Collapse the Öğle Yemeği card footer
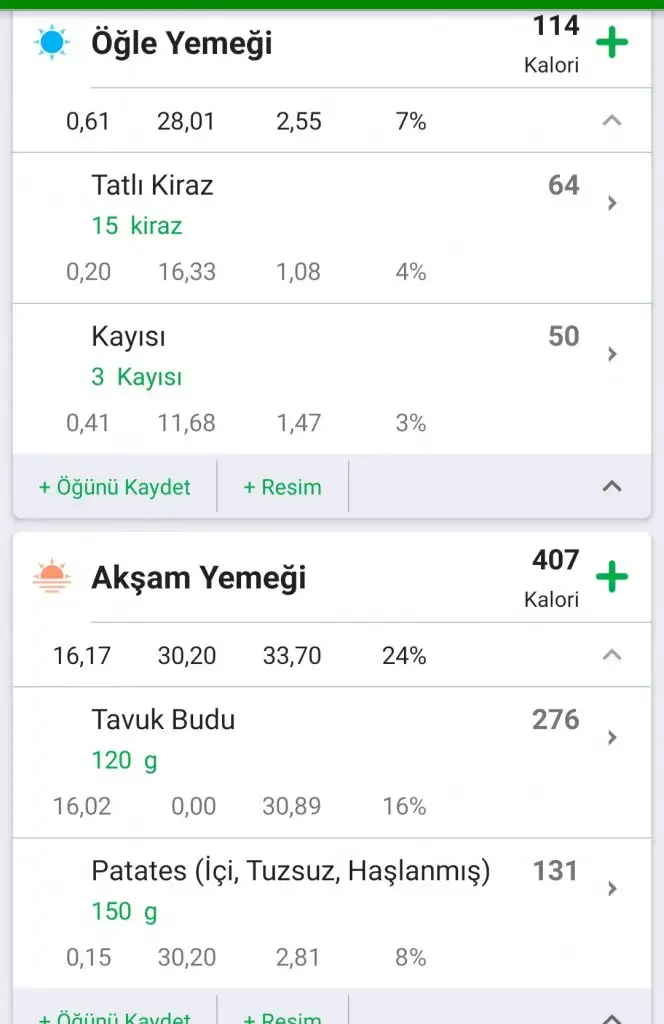 point(612,487)
